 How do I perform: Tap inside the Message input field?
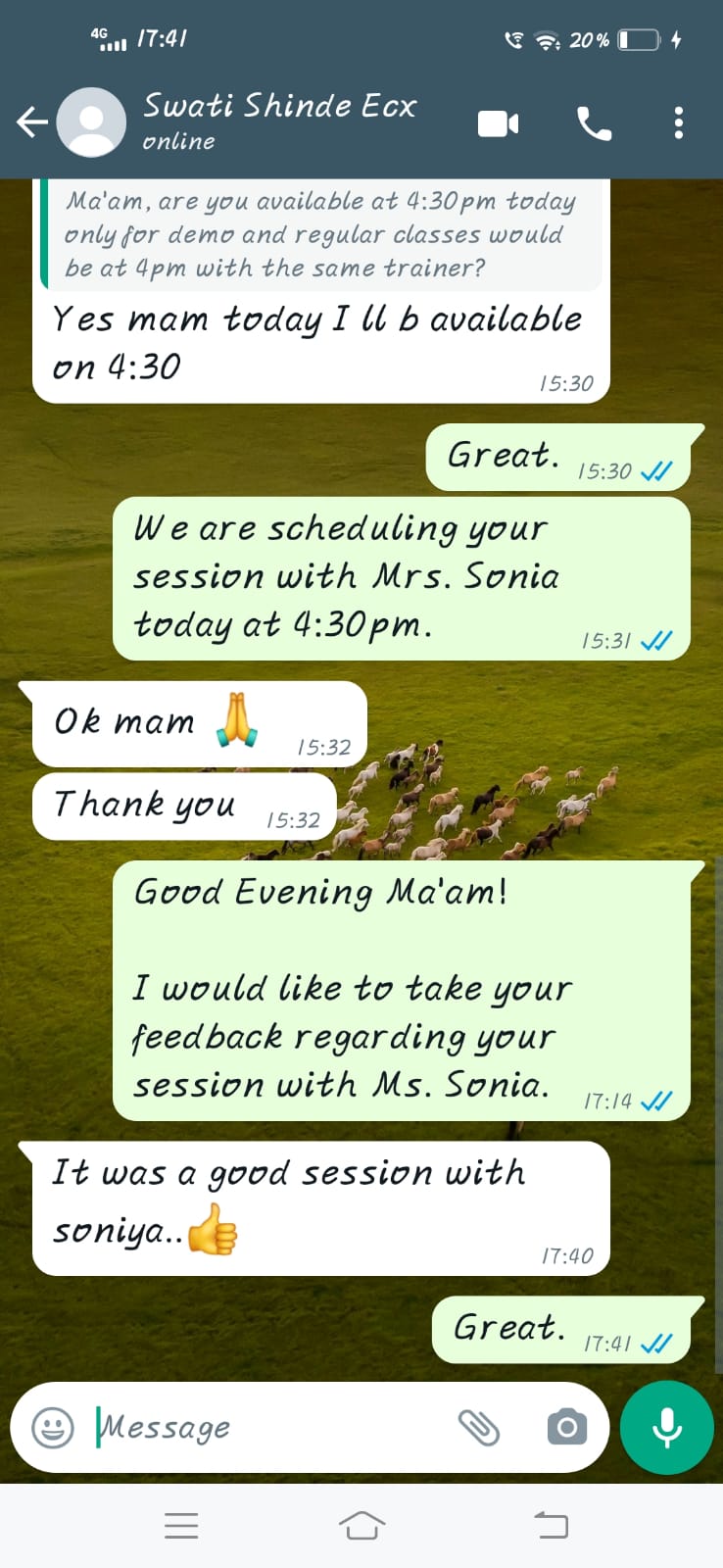tap(245, 1427)
